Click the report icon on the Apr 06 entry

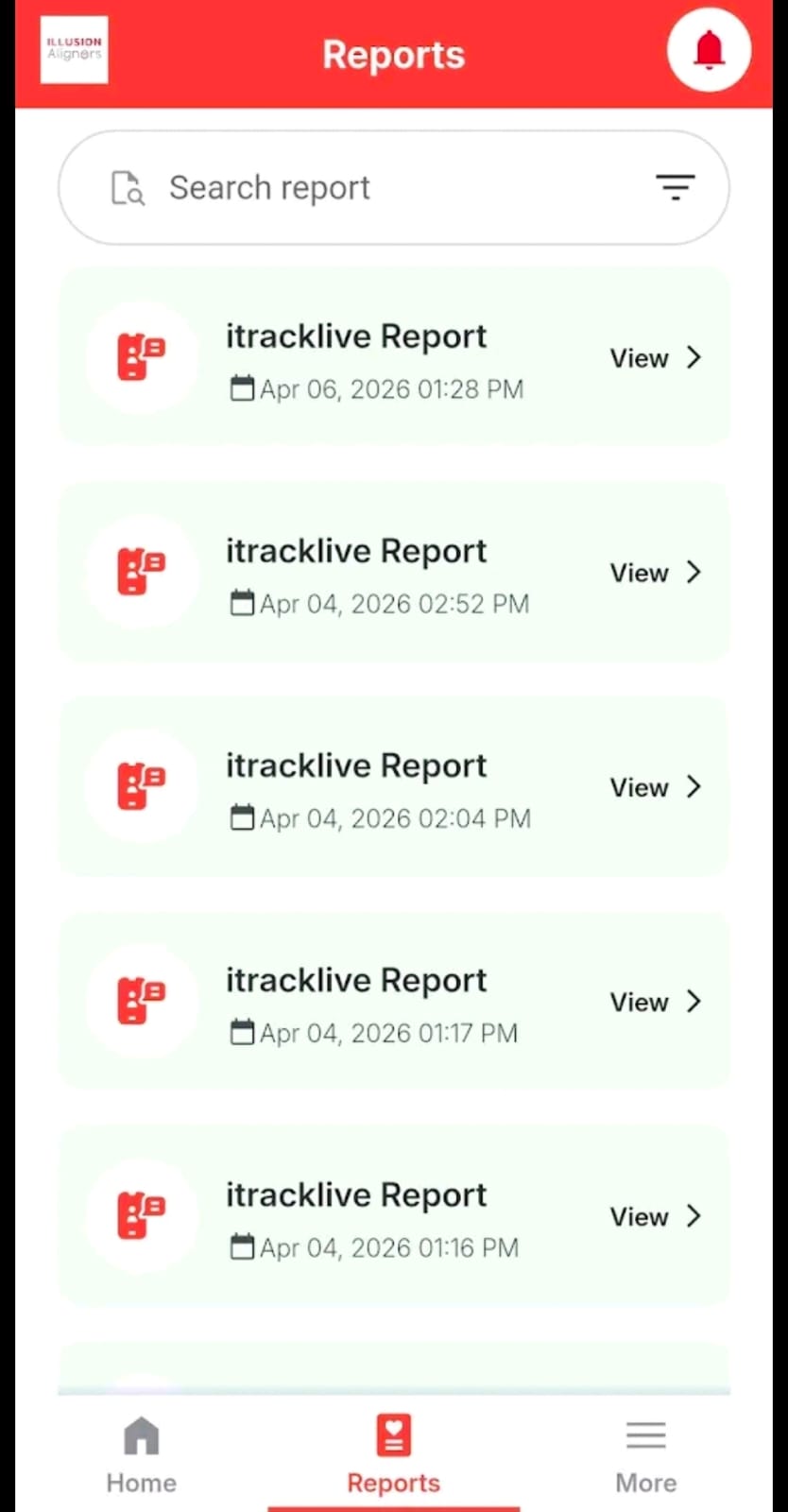[141, 357]
